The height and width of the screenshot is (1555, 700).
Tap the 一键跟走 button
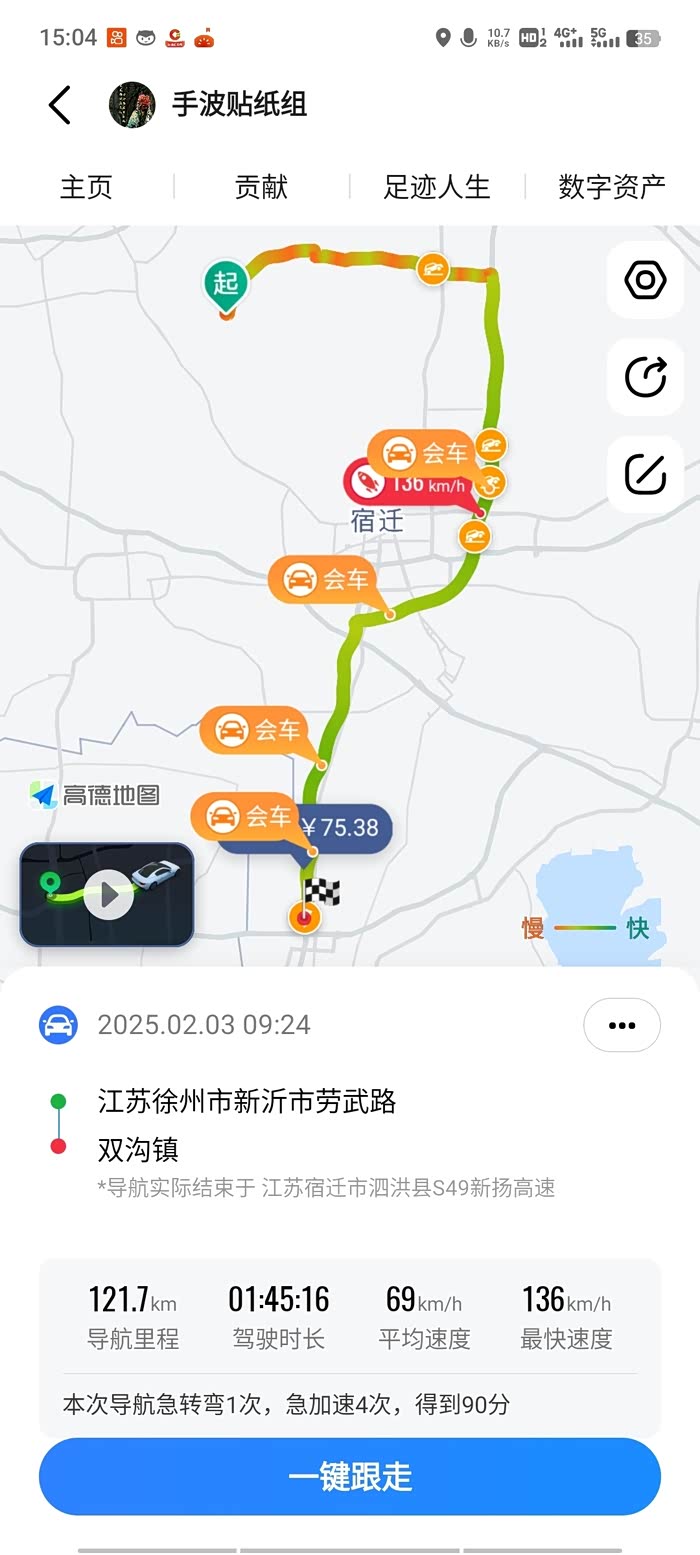click(x=350, y=1477)
